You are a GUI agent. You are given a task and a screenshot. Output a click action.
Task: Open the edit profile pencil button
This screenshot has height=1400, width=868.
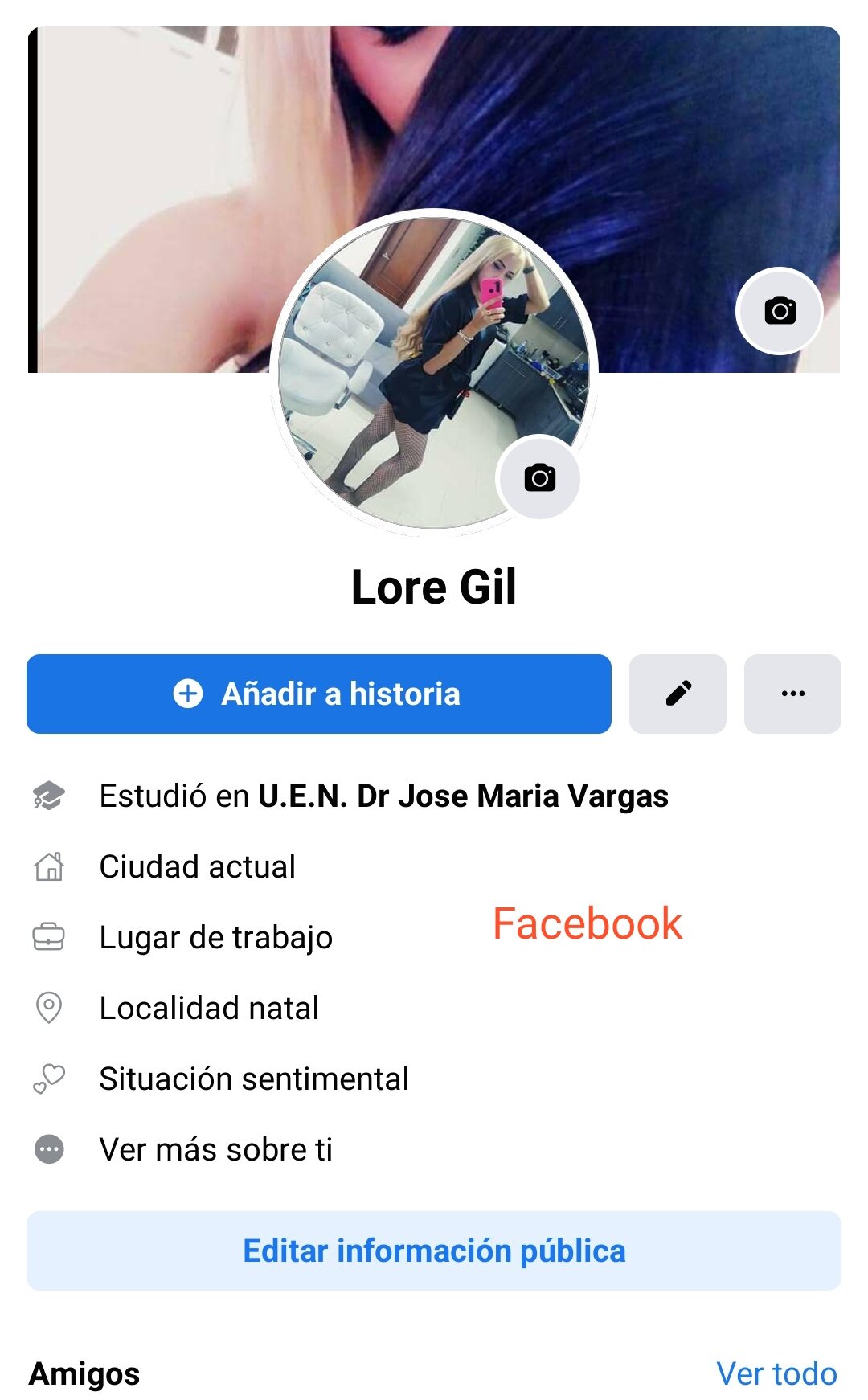click(678, 694)
